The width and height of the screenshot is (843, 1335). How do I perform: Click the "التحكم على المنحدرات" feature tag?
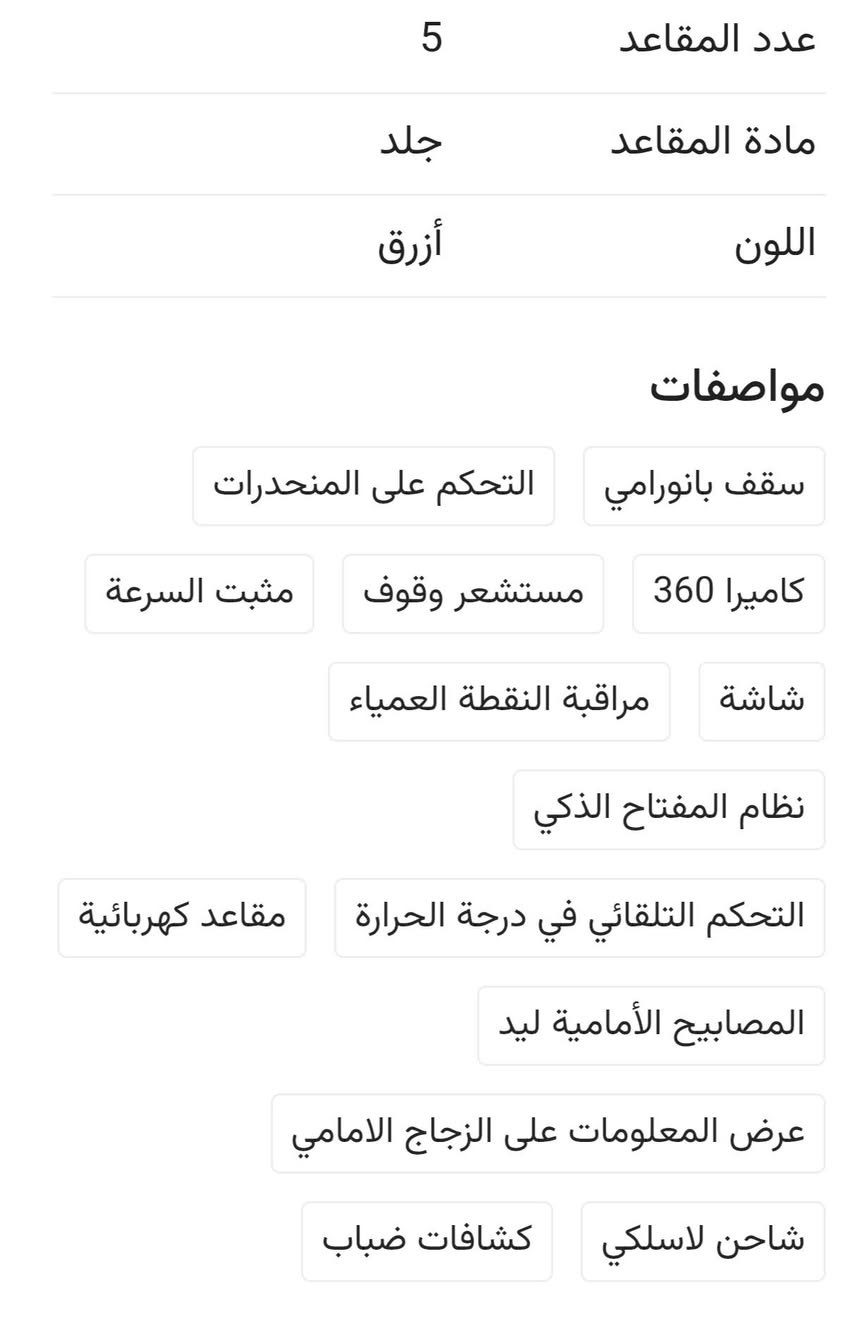pyautogui.click(x=375, y=484)
